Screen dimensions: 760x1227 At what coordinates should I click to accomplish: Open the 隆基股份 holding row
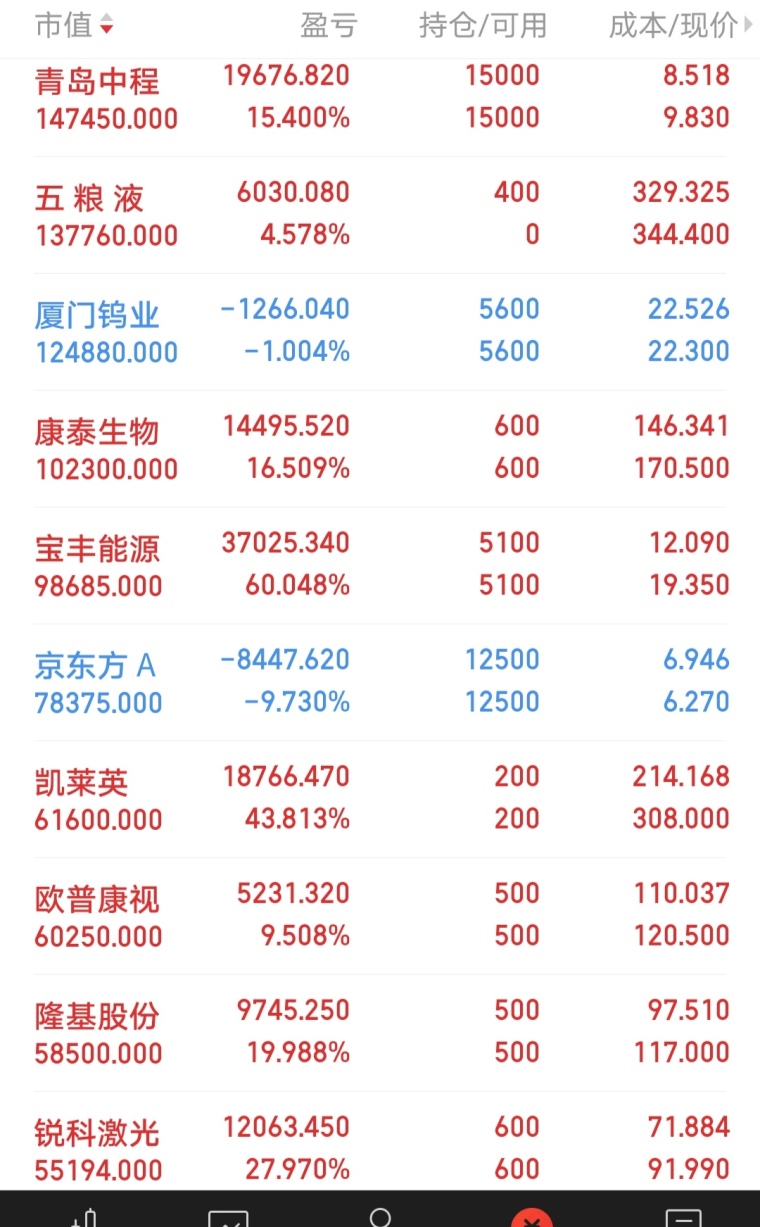point(380,1034)
